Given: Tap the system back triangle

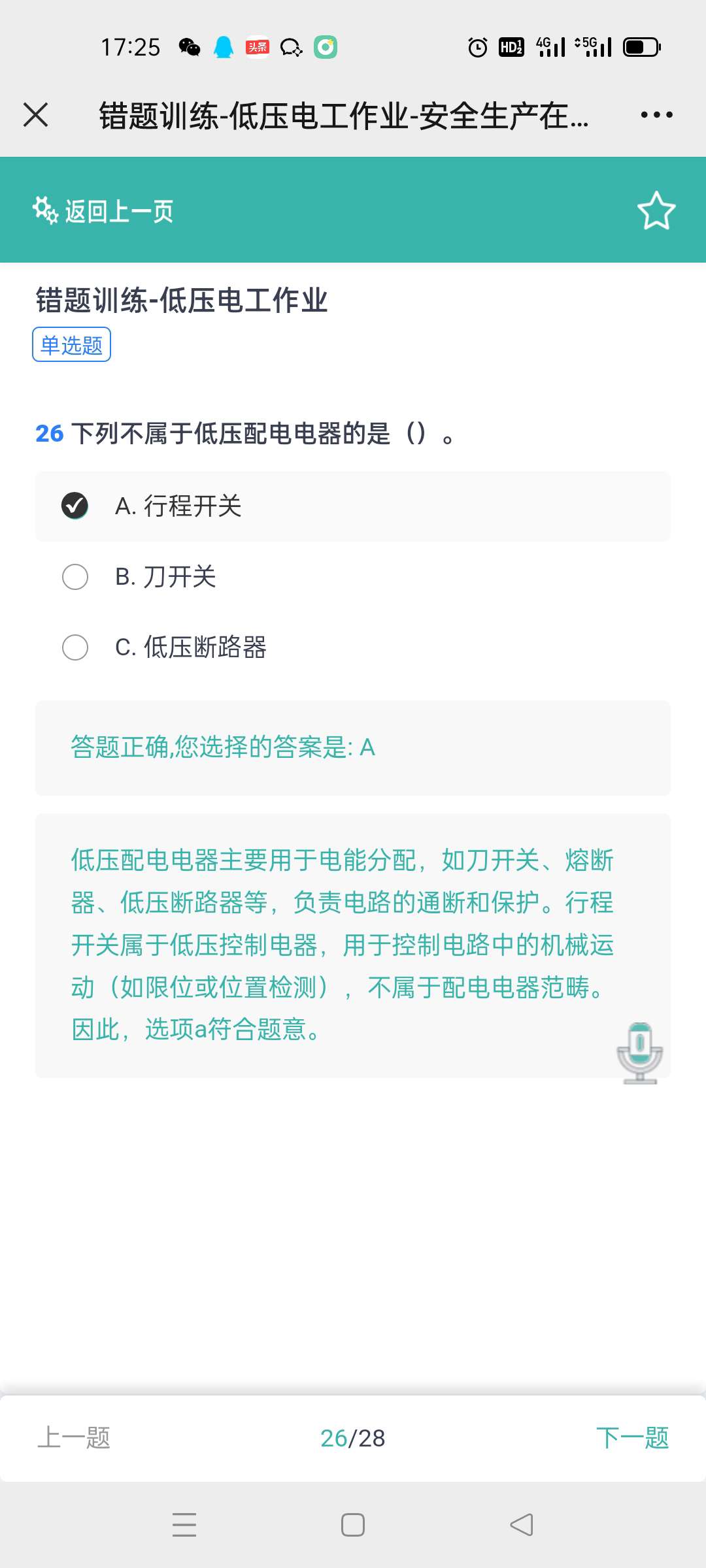Looking at the screenshot, I should point(522,1525).
